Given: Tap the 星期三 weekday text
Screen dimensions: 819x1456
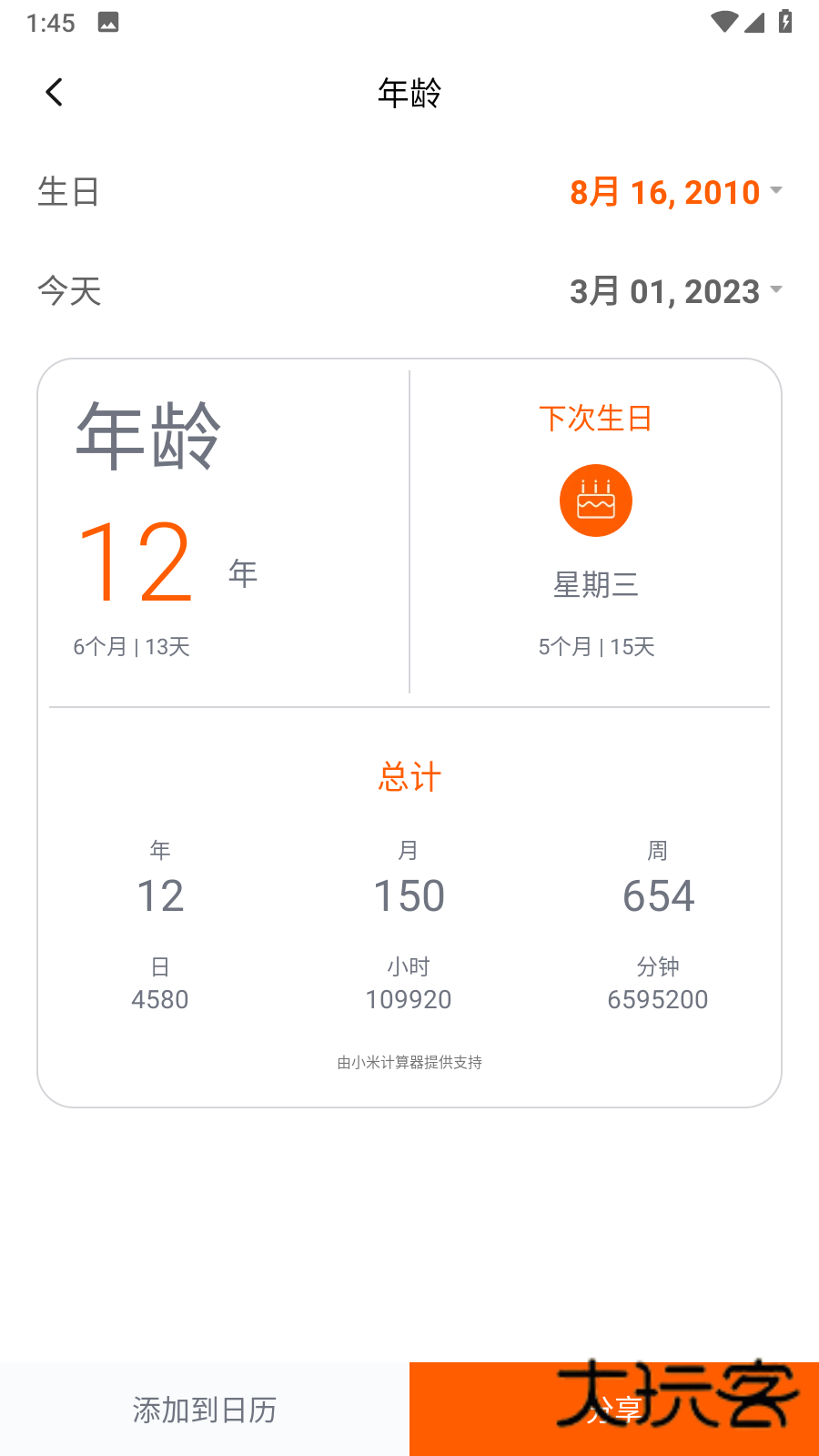Looking at the screenshot, I should coord(596,587).
